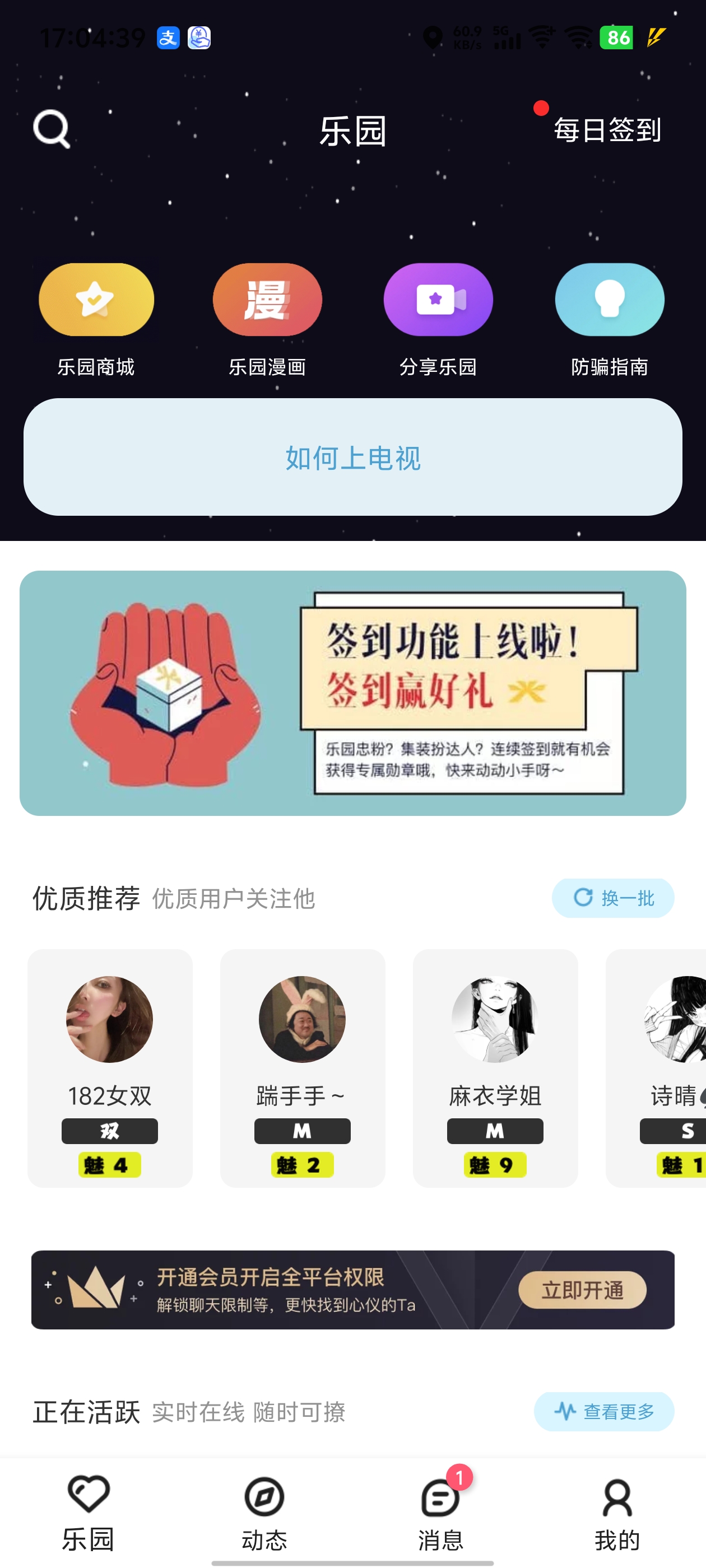Tap the 如何上电视 button

(x=352, y=457)
